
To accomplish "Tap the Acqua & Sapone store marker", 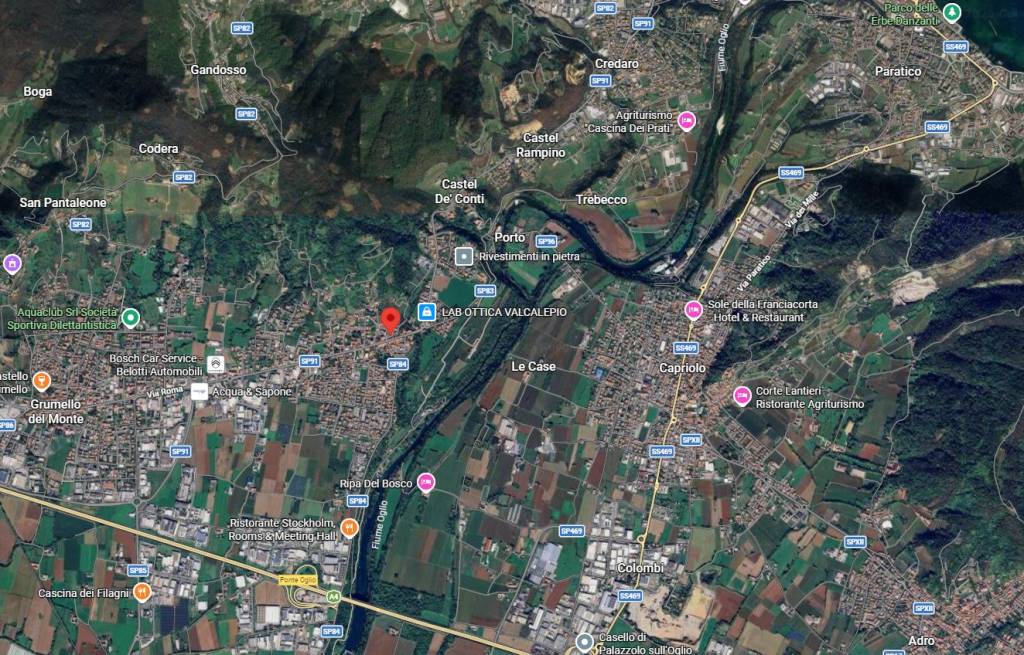I will click(x=199, y=391).
